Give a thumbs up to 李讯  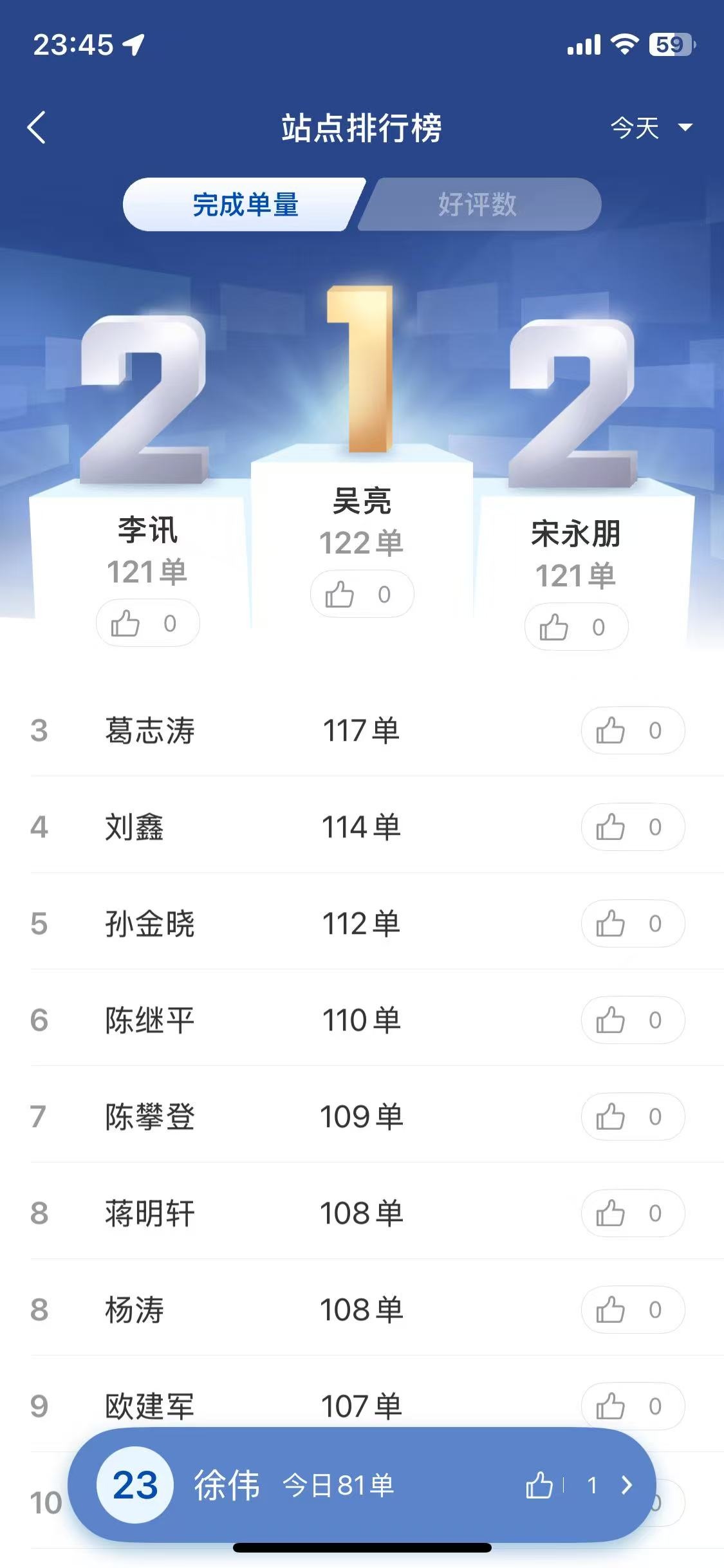(x=147, y=623)
